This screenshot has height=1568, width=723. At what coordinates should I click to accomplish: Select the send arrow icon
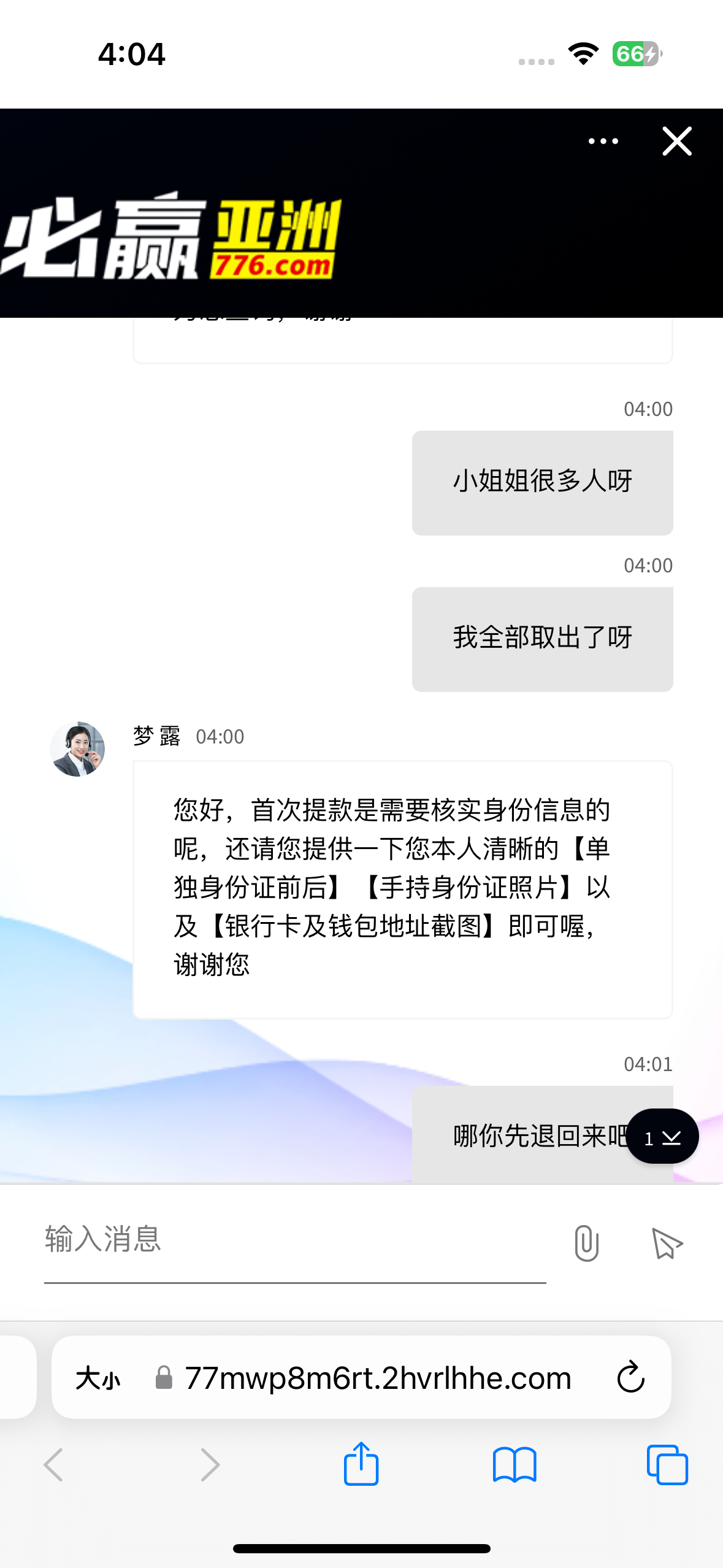(667, 1243)
